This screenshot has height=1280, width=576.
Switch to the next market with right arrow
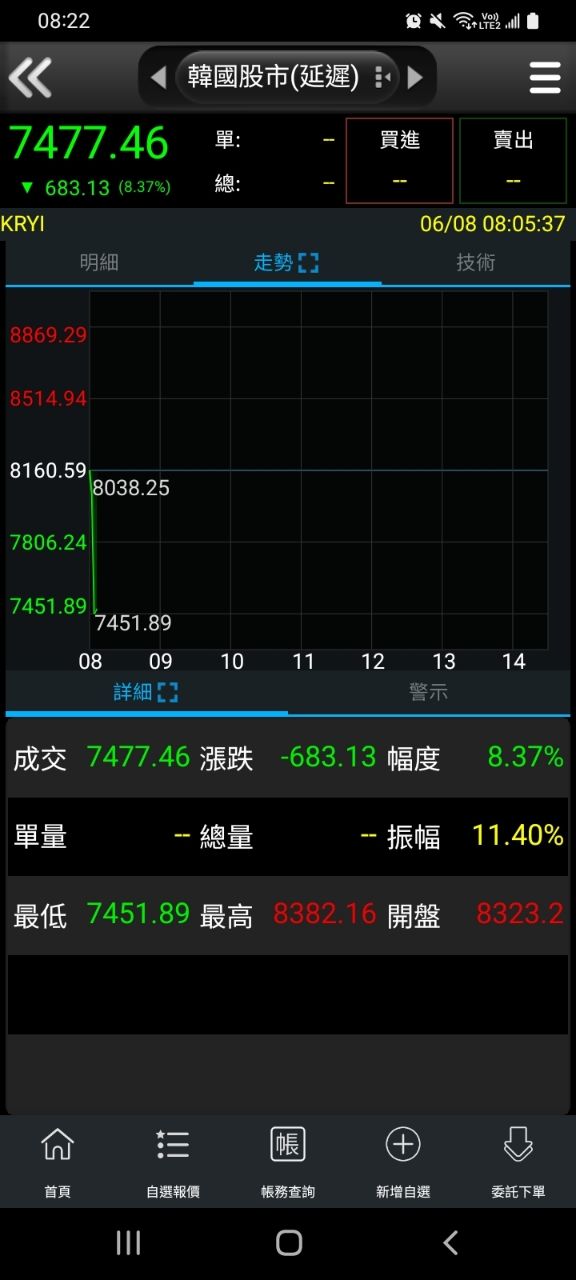click(x=415, y=77)
